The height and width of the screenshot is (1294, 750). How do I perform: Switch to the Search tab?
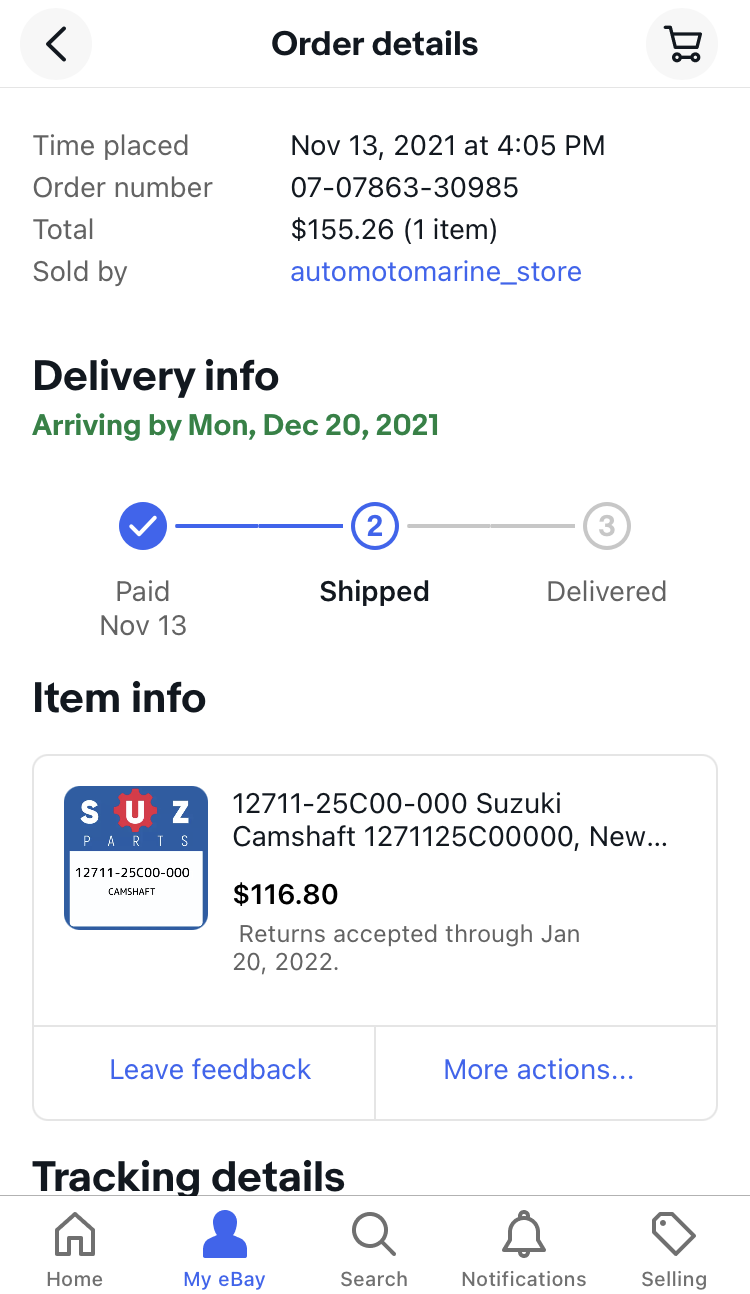click(x=374, y=1249)
